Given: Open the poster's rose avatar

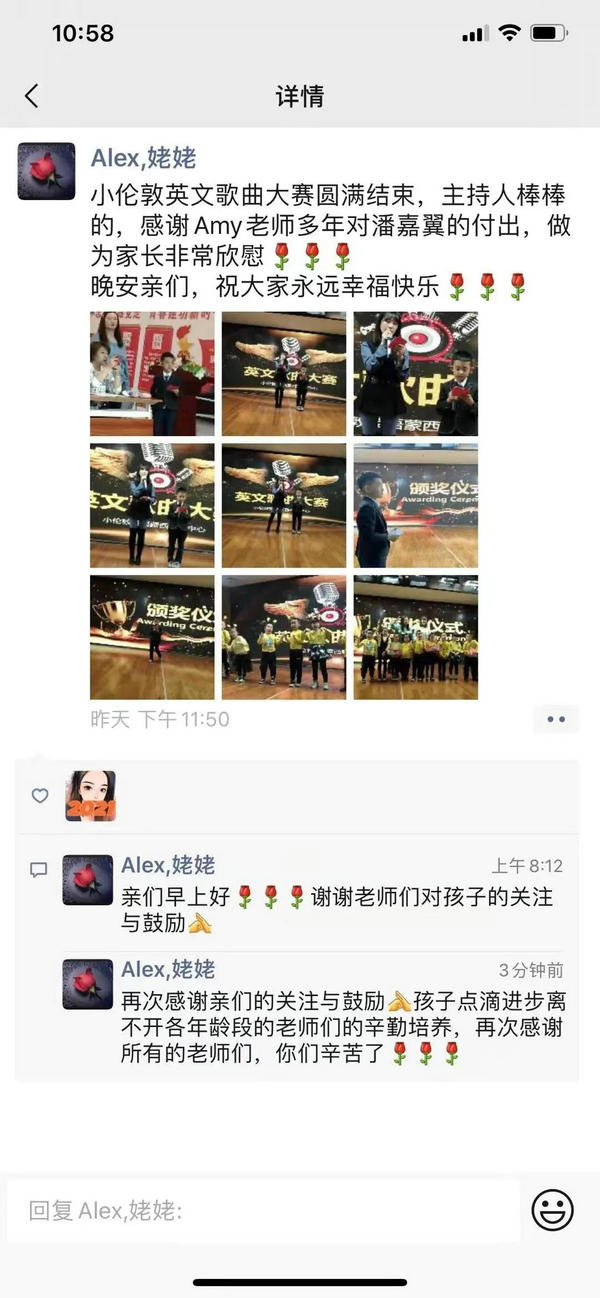Looking at the screenshot, I should click(46, 171).
